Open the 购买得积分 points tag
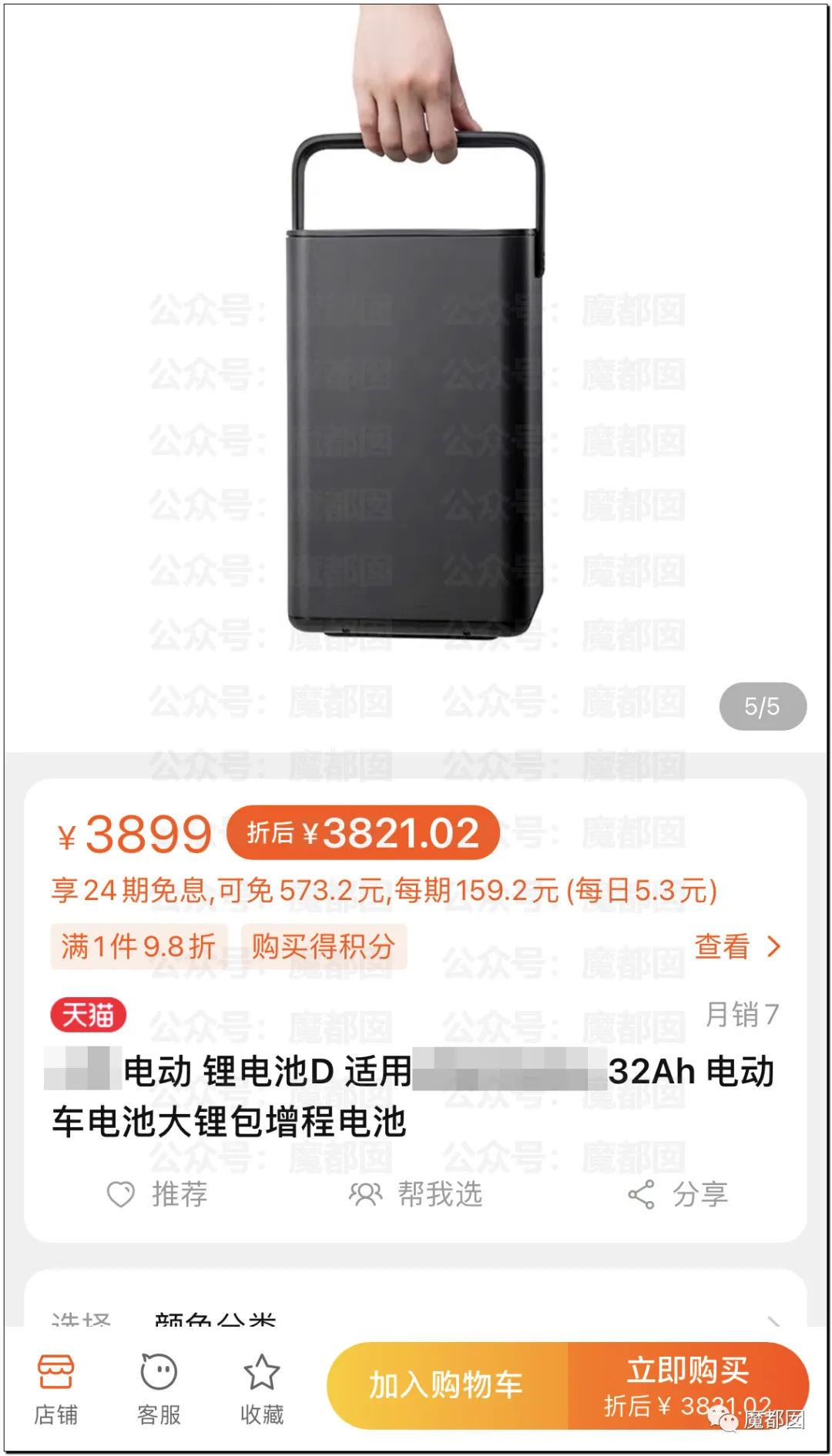This screenshot has width=832, height=1456. [324, 946]
